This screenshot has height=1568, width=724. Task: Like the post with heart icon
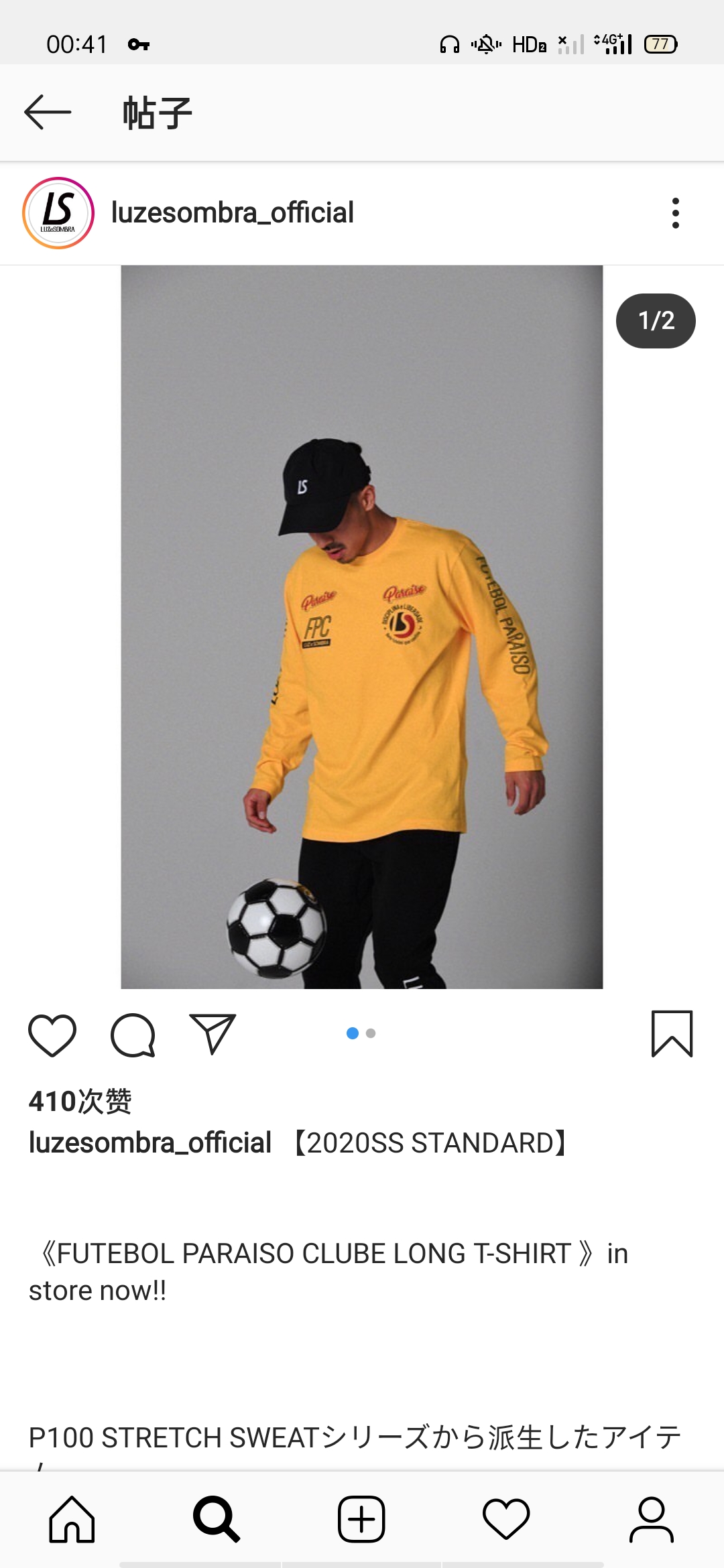(x=52, y=1035)
